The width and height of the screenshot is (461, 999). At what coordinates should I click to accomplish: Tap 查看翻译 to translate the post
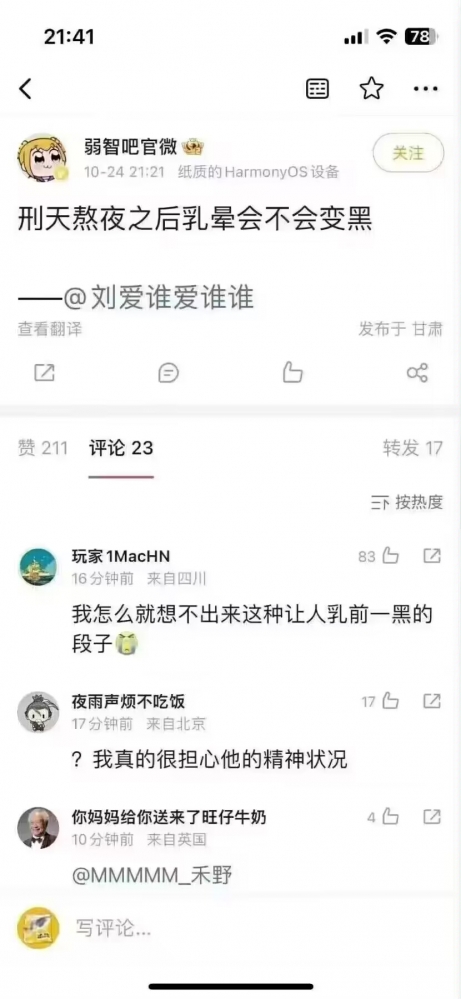click(50, 329)
